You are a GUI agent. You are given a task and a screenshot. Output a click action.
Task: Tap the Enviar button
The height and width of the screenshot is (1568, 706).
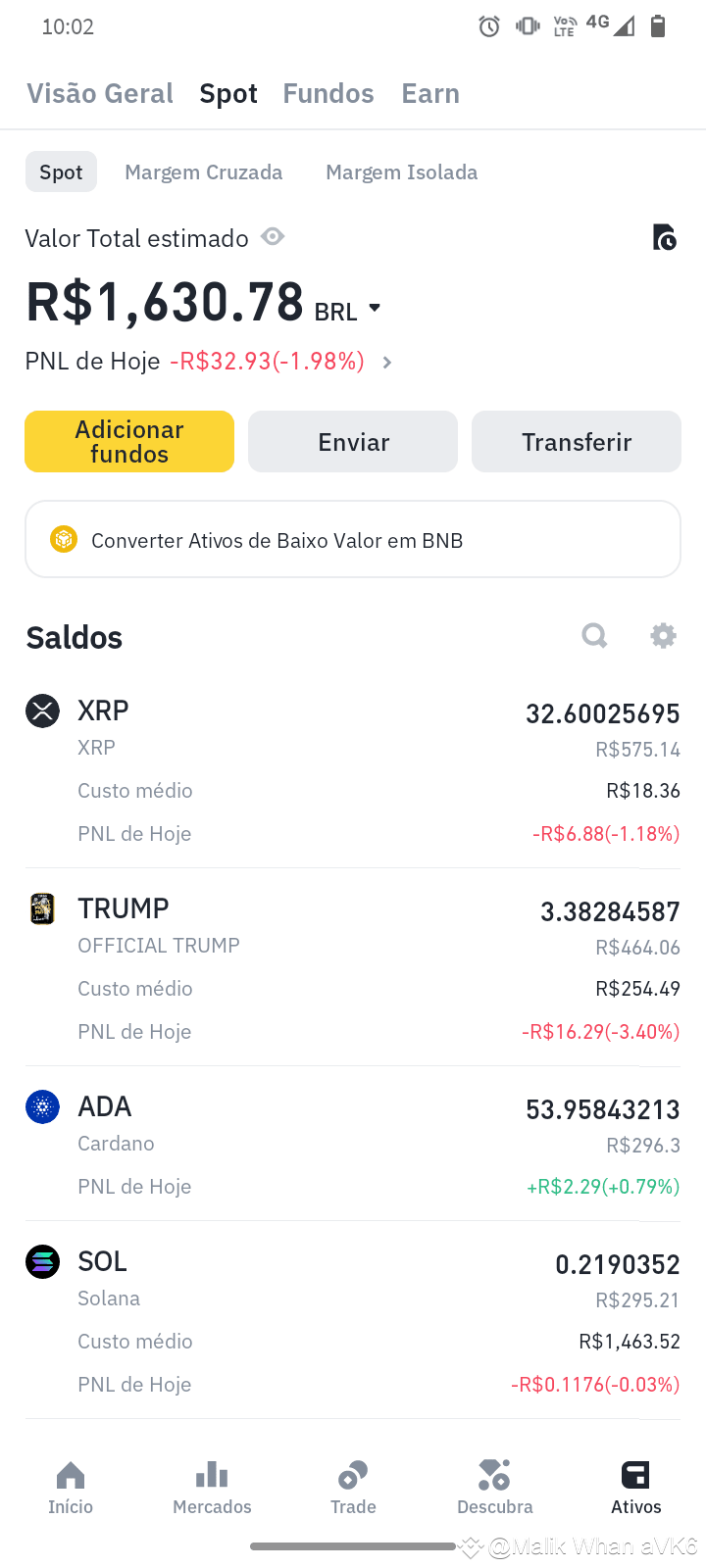click(x=353, y=442)
